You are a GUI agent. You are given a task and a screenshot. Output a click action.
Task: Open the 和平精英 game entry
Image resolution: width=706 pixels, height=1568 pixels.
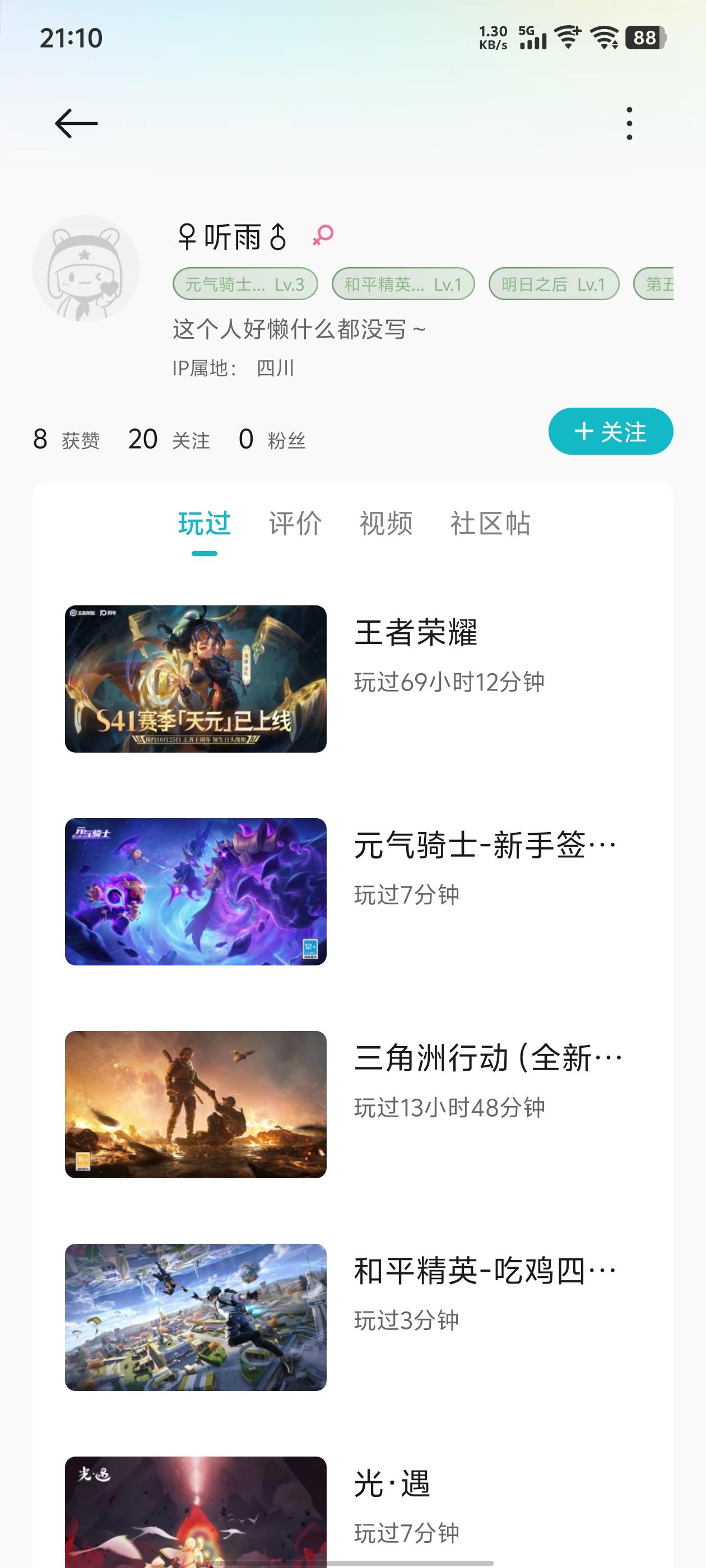pos(352,1317)
